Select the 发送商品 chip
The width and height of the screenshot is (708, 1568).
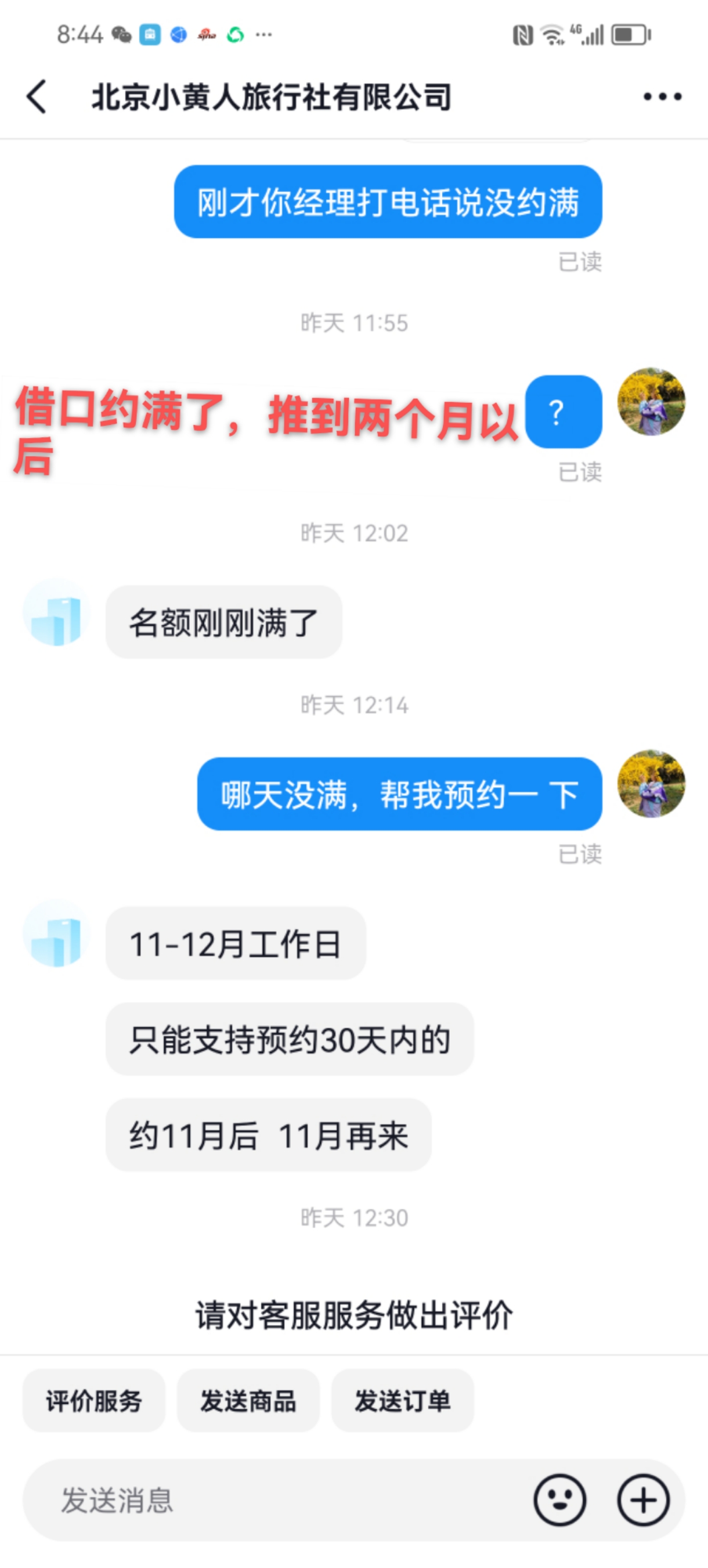(248, 1401)
